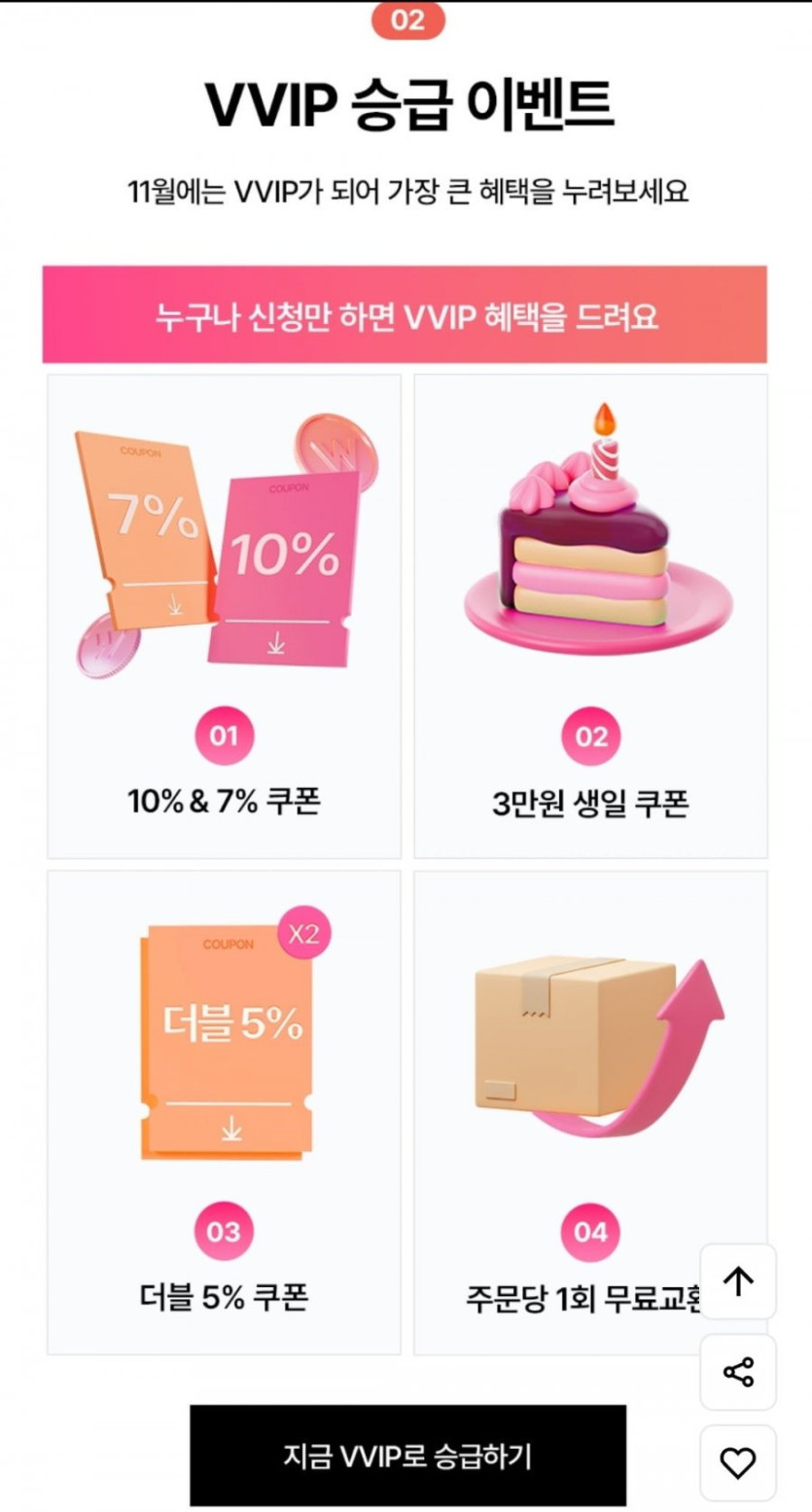Screen dimensions: 812x1512
Task: Tap the '지금 VVIP로 승급하기' button
Action: [407, 1455]
